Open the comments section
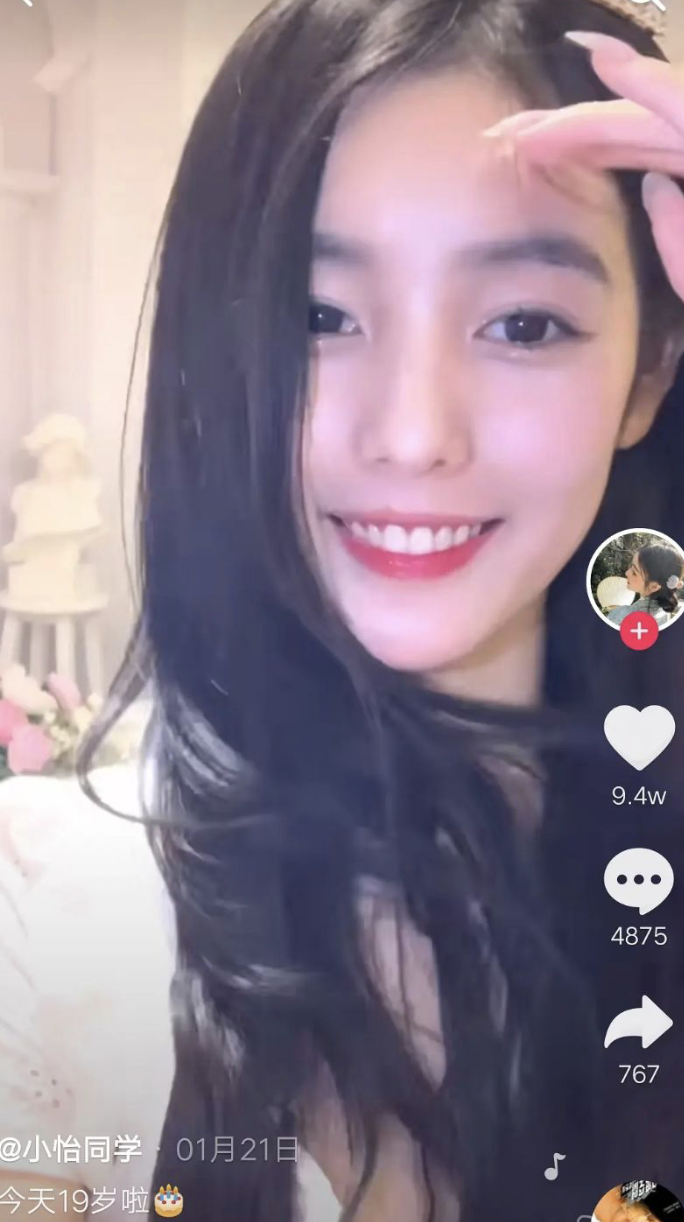Image resolution: width=684 pixels, height=1222 pixels. click(639, 880)
